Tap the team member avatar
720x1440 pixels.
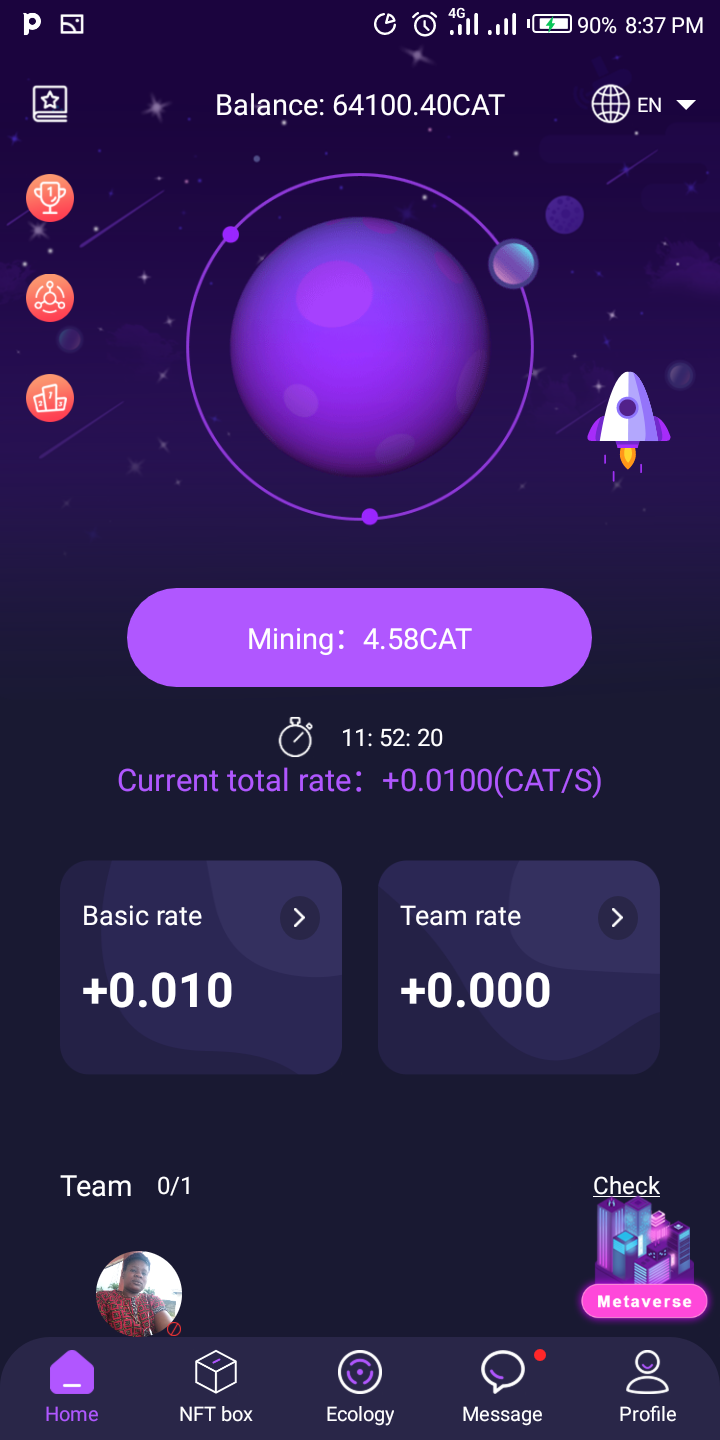coord(139,1293)
